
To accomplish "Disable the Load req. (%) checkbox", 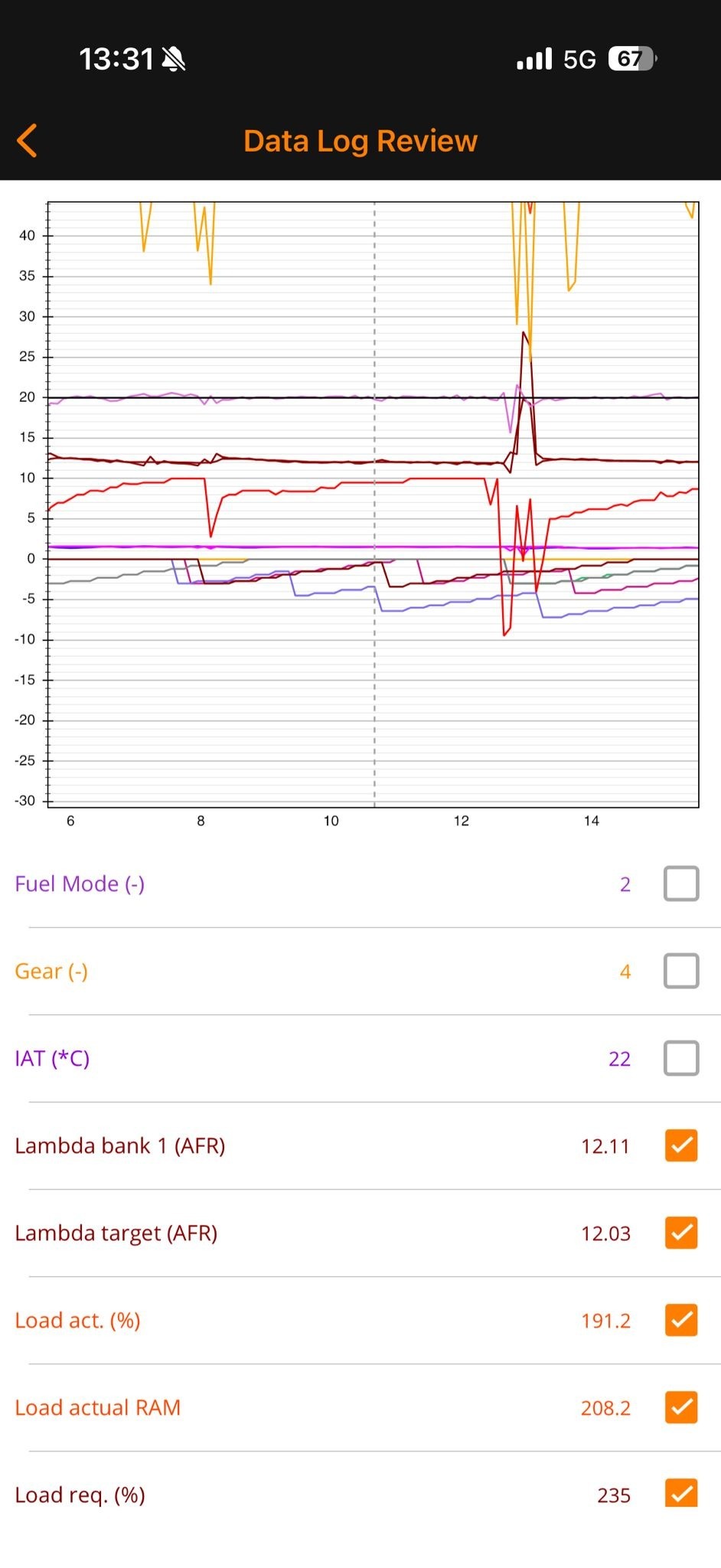I will pos(681,1493).
